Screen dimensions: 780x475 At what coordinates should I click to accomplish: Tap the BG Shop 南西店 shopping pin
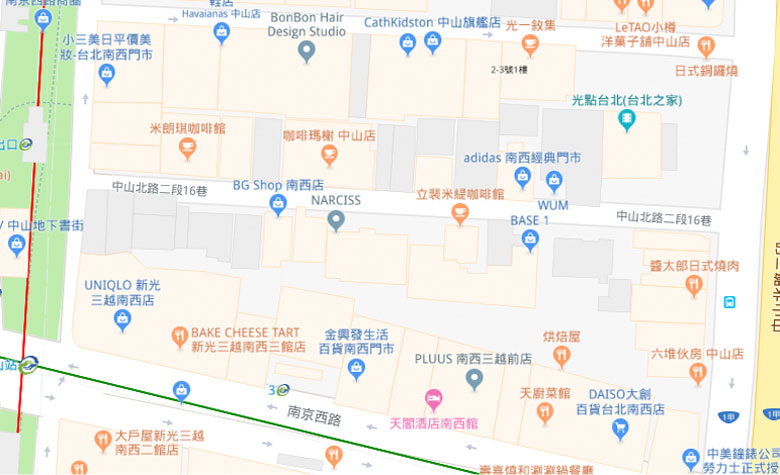click(279, 205)
